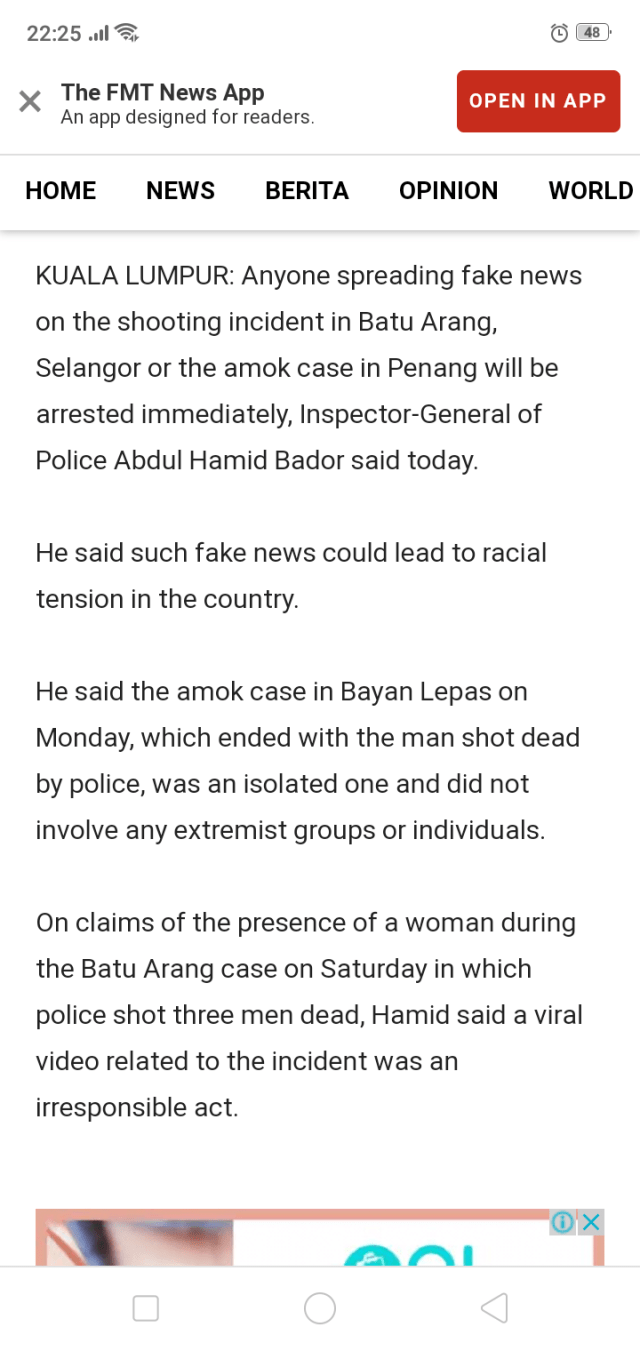The width and height of the screenshot is (640, 1351).
Task: Switch to the News tab
Action: 180,191
